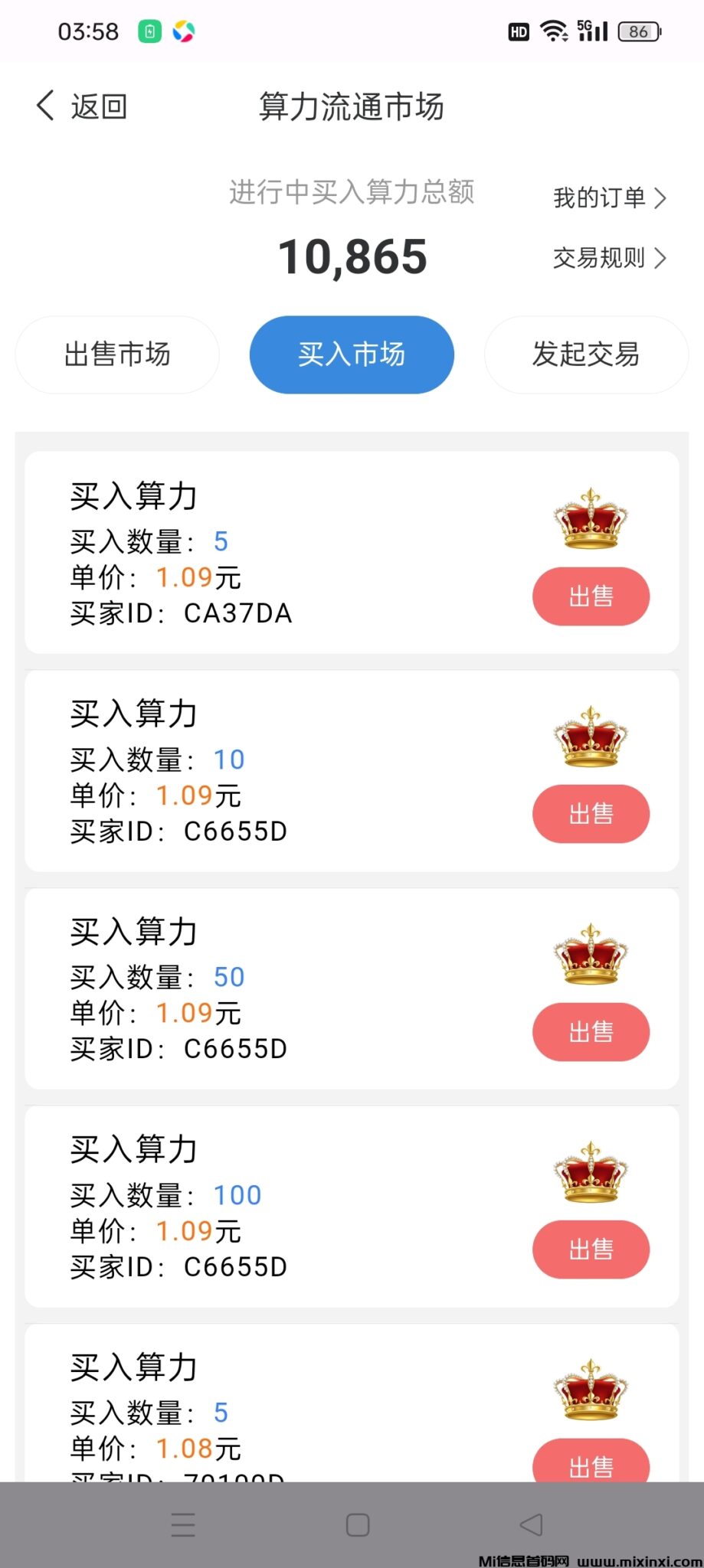Viewport: 704px width, 1568px height.
Task: Sell to the 100-quantity buy order
Action: point(591,1249)
